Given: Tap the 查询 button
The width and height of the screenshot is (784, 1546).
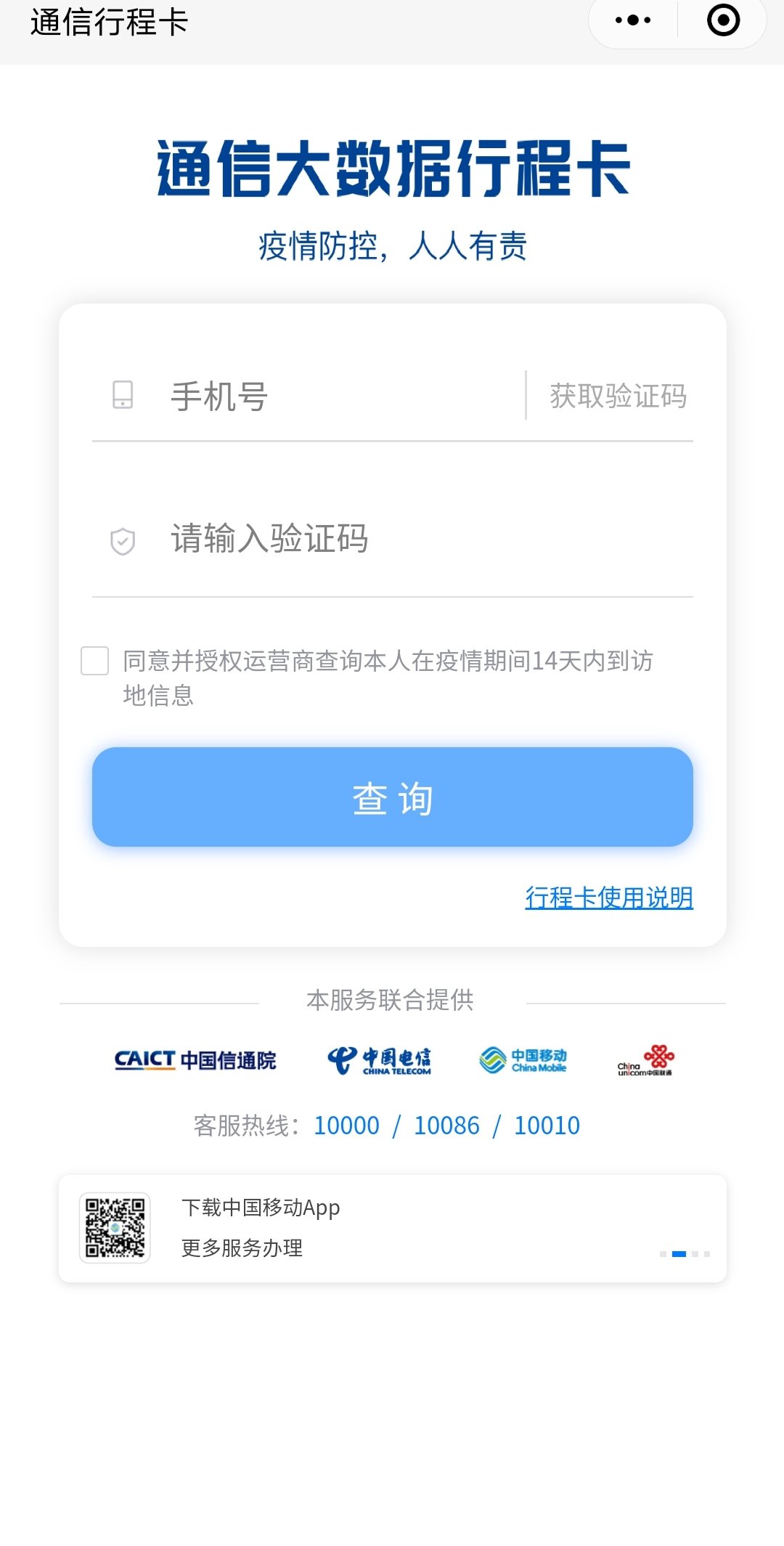Looking at the screenshot, I should click(x=392, y=797).
